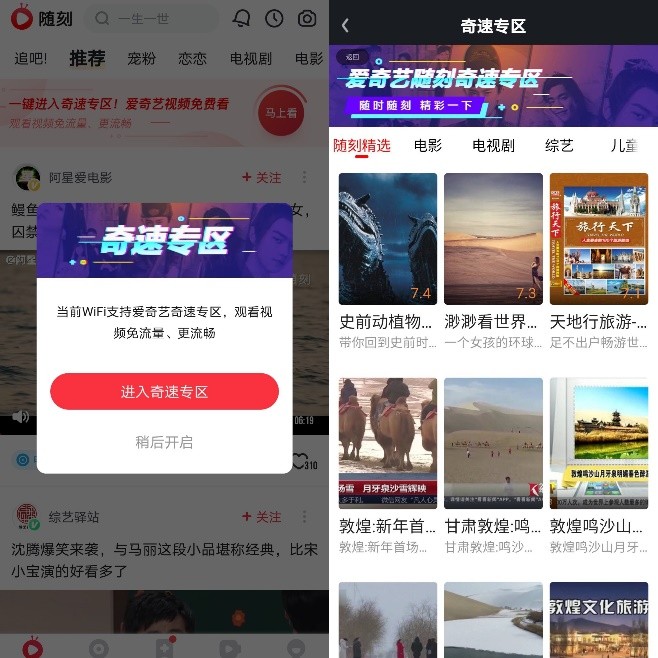The image size is (658, 658).
Task: Switch to 综艺 tab
Action: (x=559, y=146)
